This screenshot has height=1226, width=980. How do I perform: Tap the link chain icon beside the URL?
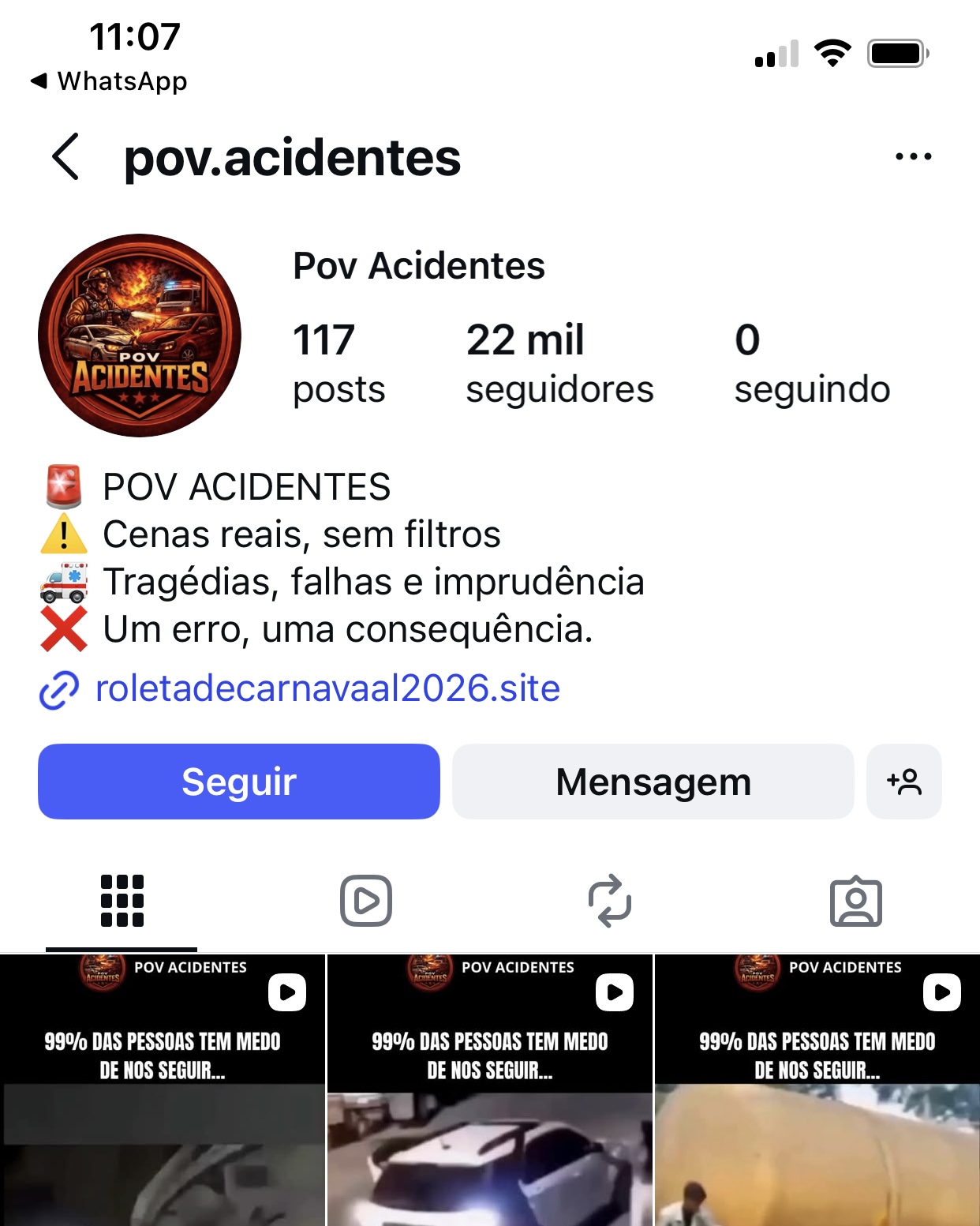57,688
